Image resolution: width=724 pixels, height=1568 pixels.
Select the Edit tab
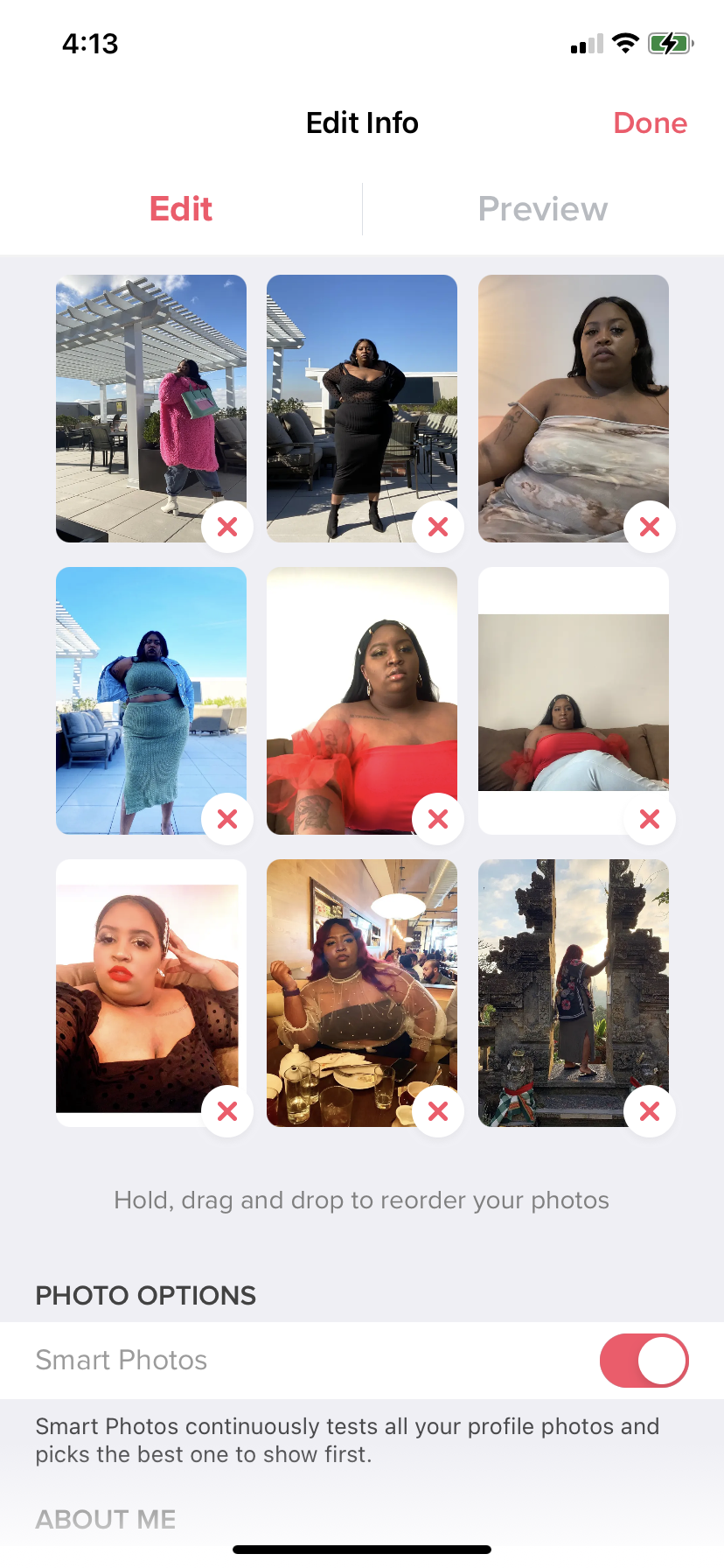tap(181, 209)
